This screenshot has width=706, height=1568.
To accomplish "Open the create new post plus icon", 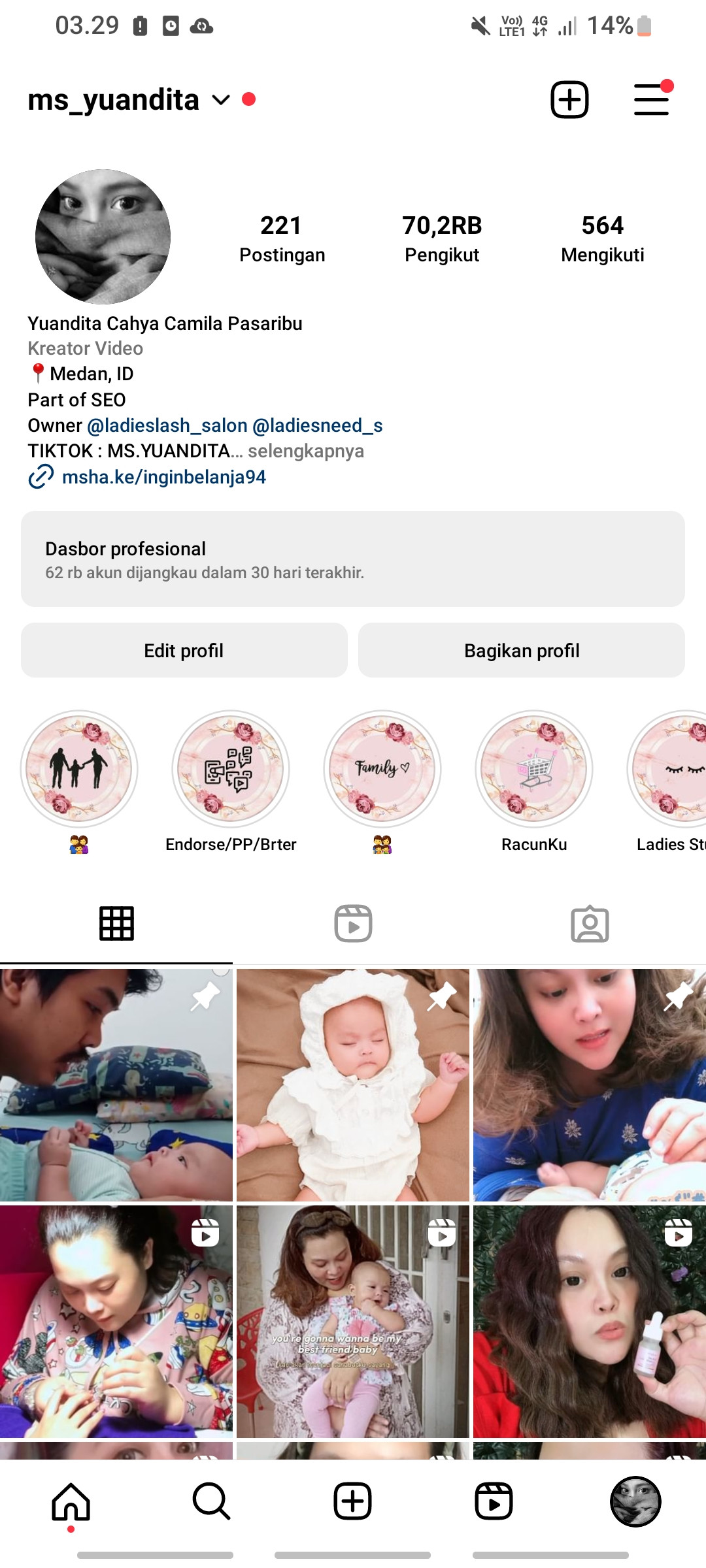I will point(569,100).
